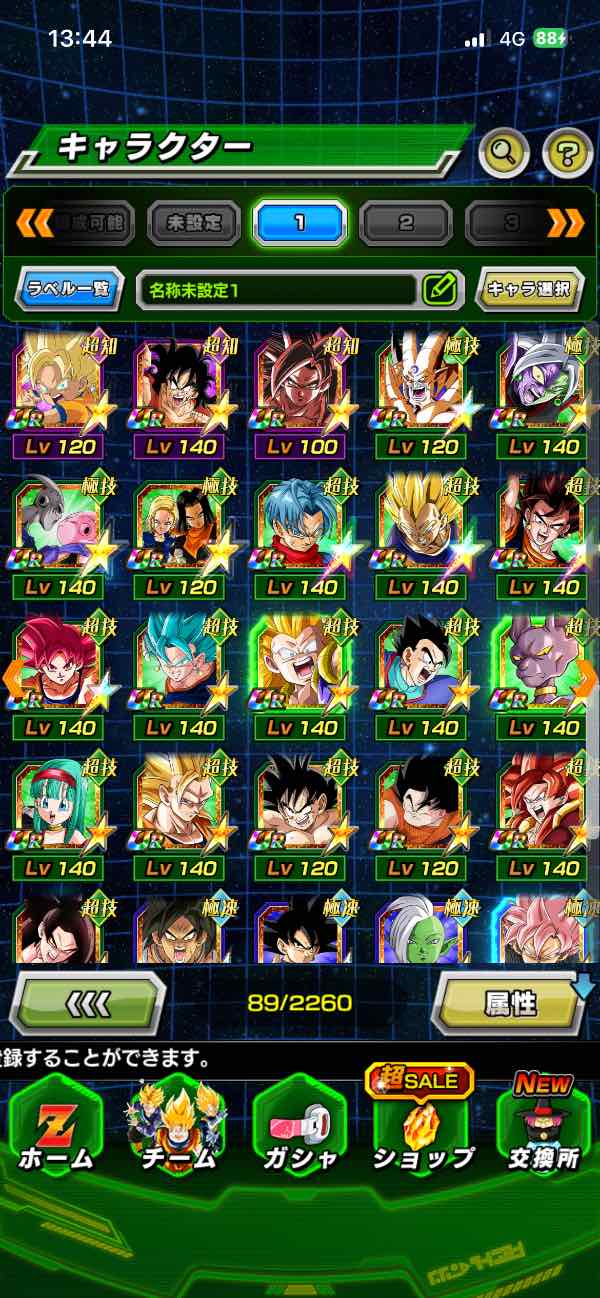
Task: Open the Lv 100 character card
Action: click(x=301, y=395)
